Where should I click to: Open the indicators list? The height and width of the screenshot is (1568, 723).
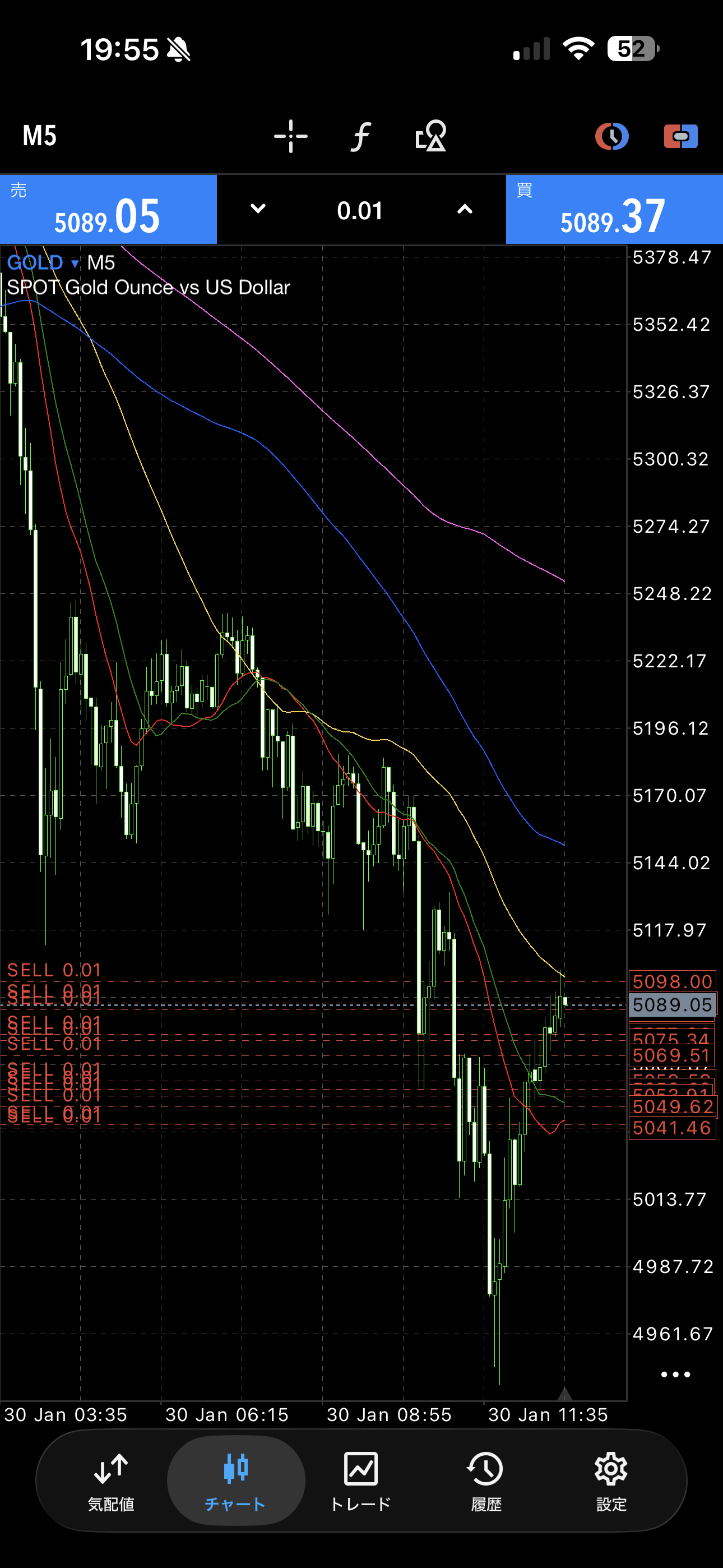(x=361, y=136)
